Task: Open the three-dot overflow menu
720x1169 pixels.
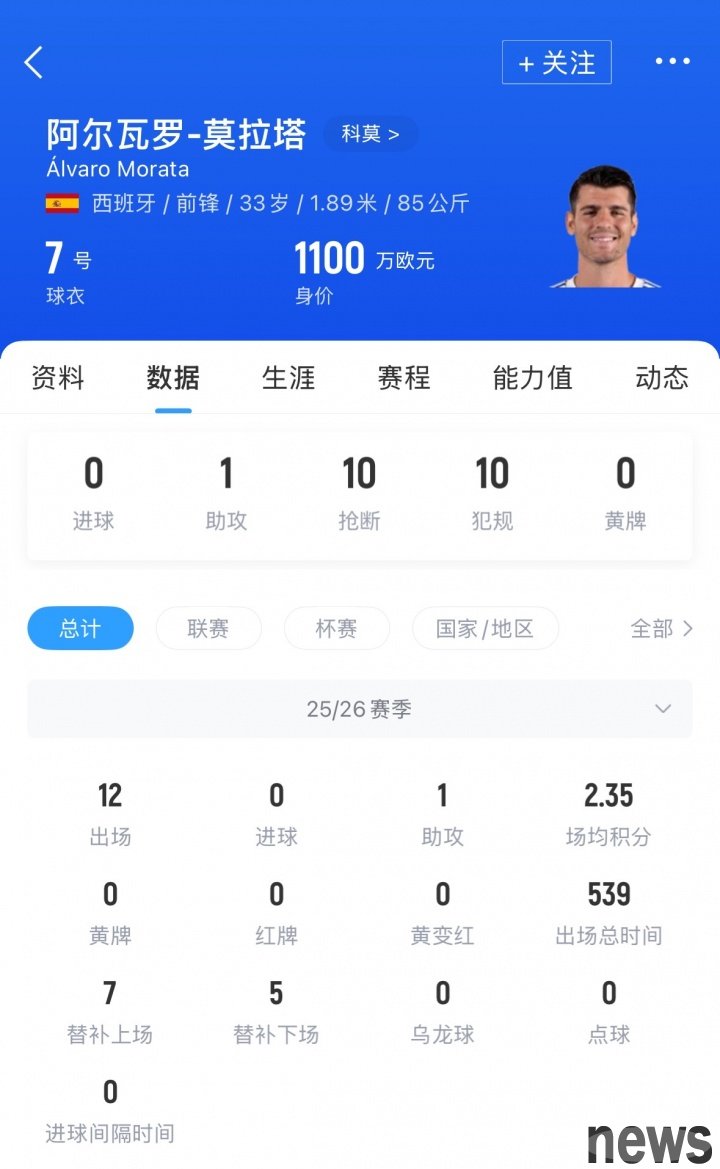Action: [672, 62]
